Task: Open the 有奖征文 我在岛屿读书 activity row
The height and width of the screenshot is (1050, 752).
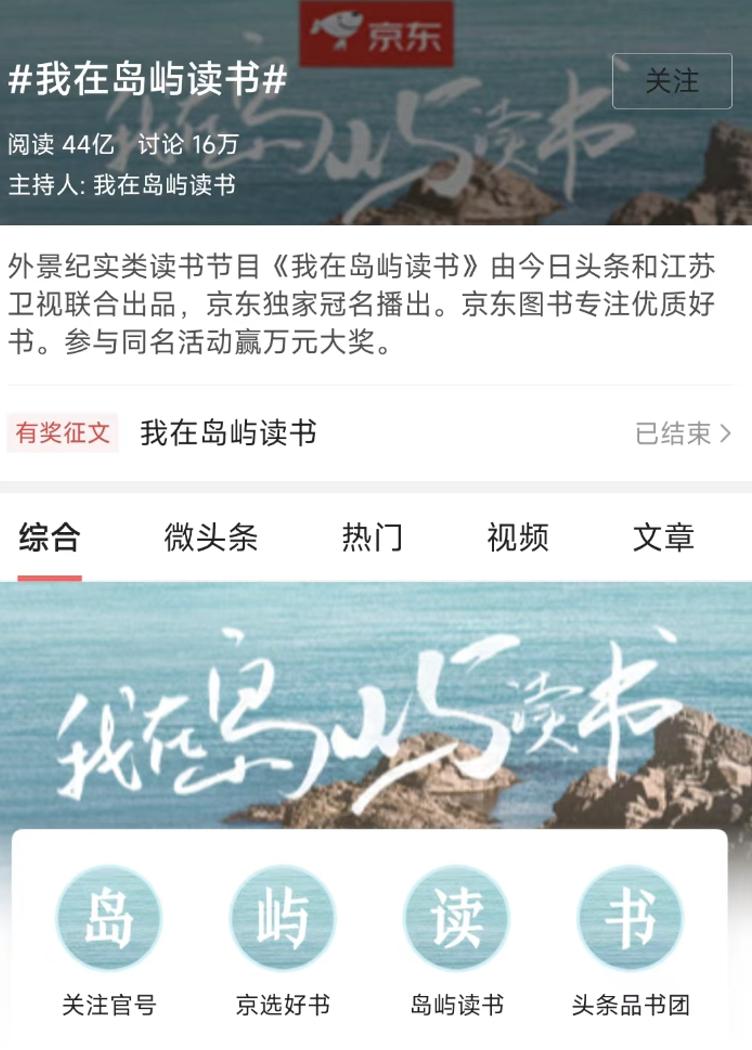Action: 370,433
